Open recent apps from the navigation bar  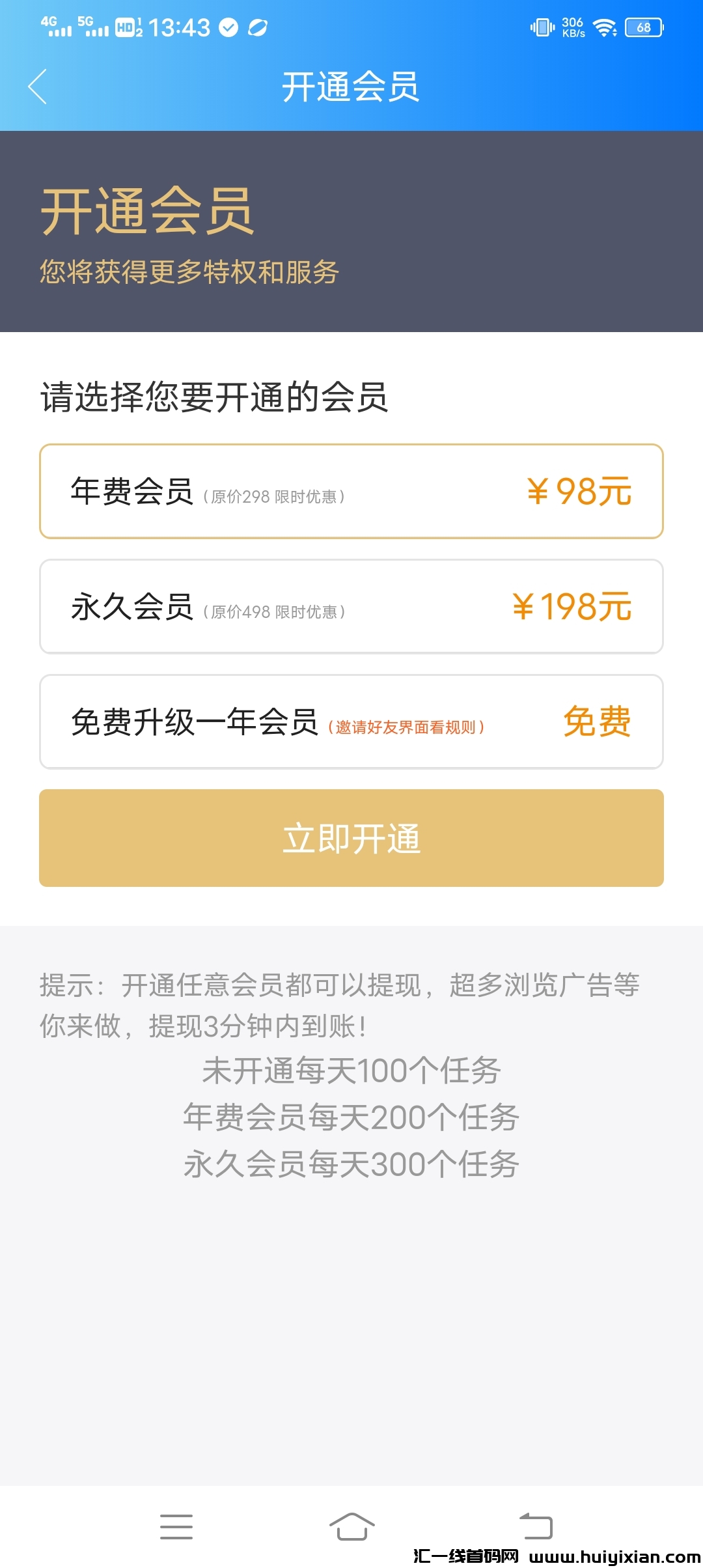176,1526
